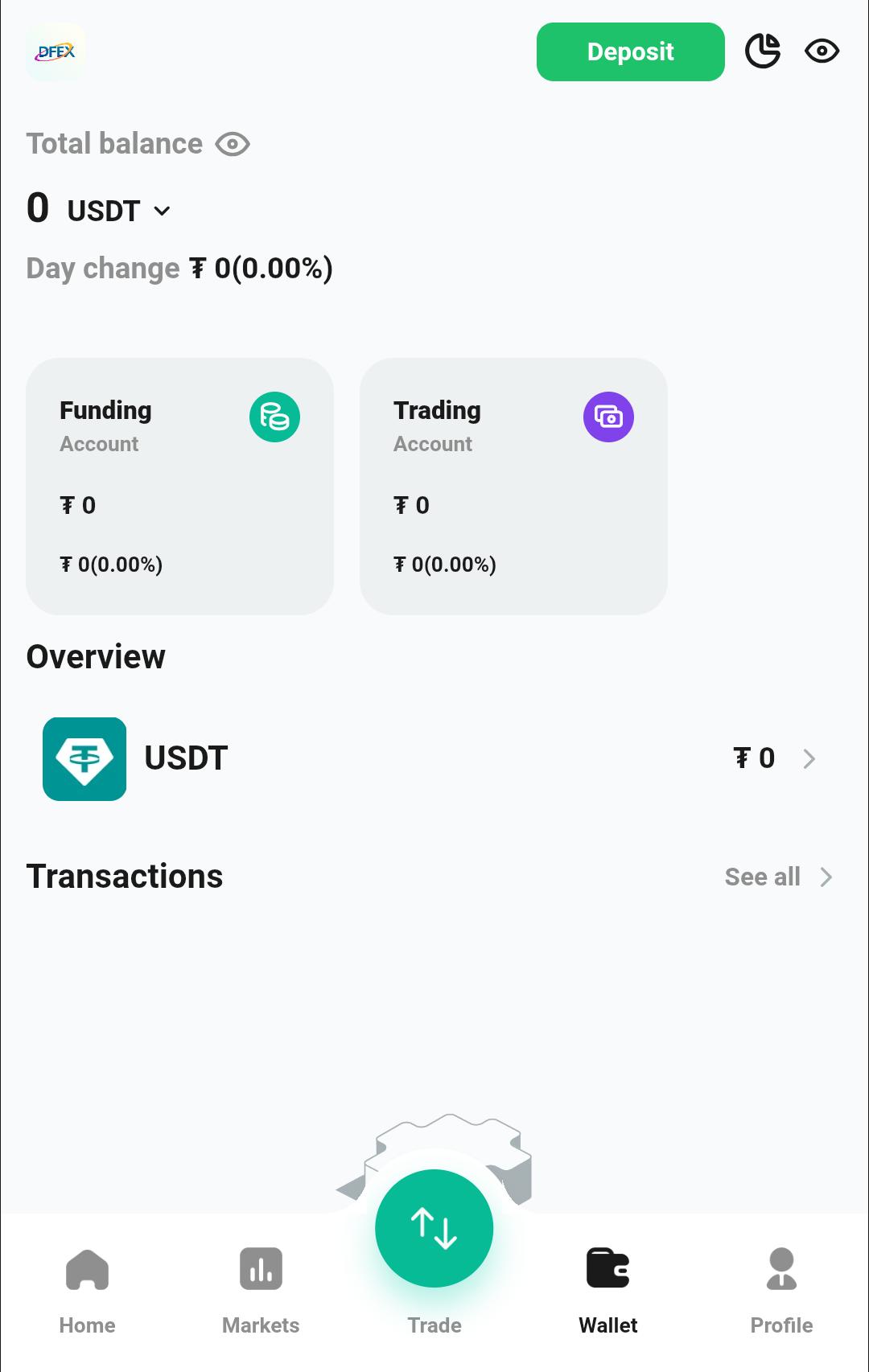This screenshot has height=1372, width=869.
Task: Select the Funding account card
Action: (x=179, y=487)
